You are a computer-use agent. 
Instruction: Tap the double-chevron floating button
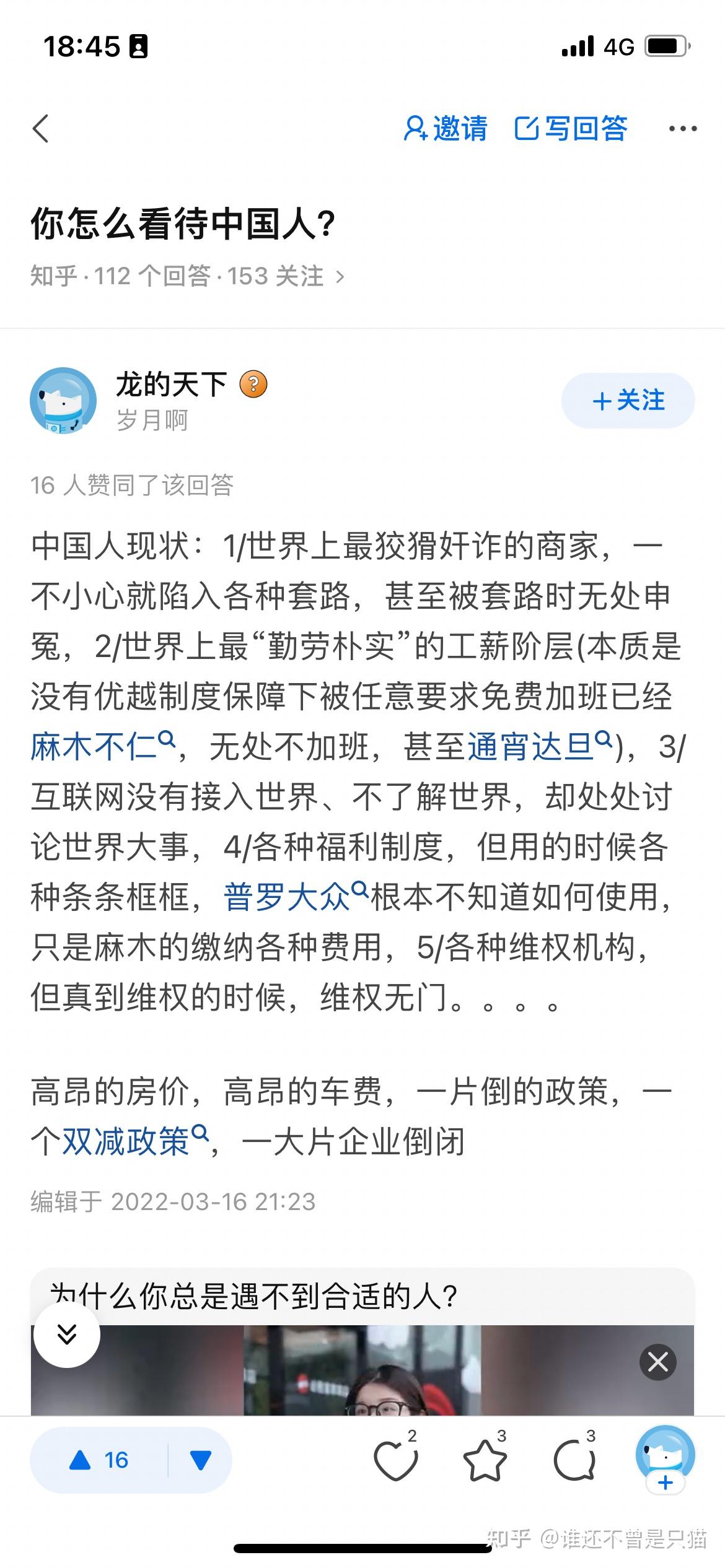tap(67, 1335)
